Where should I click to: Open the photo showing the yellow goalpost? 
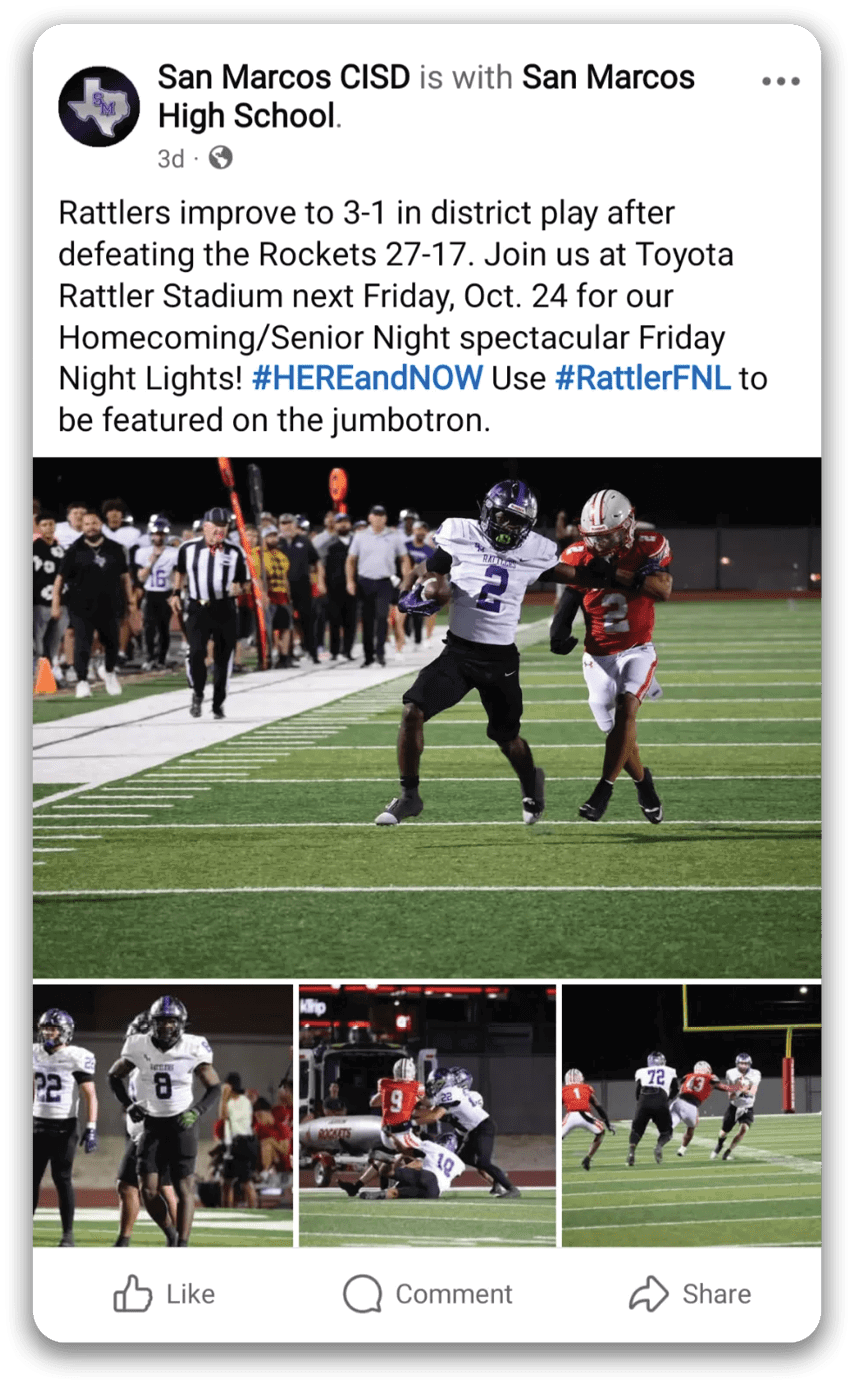coord(691,1115)
